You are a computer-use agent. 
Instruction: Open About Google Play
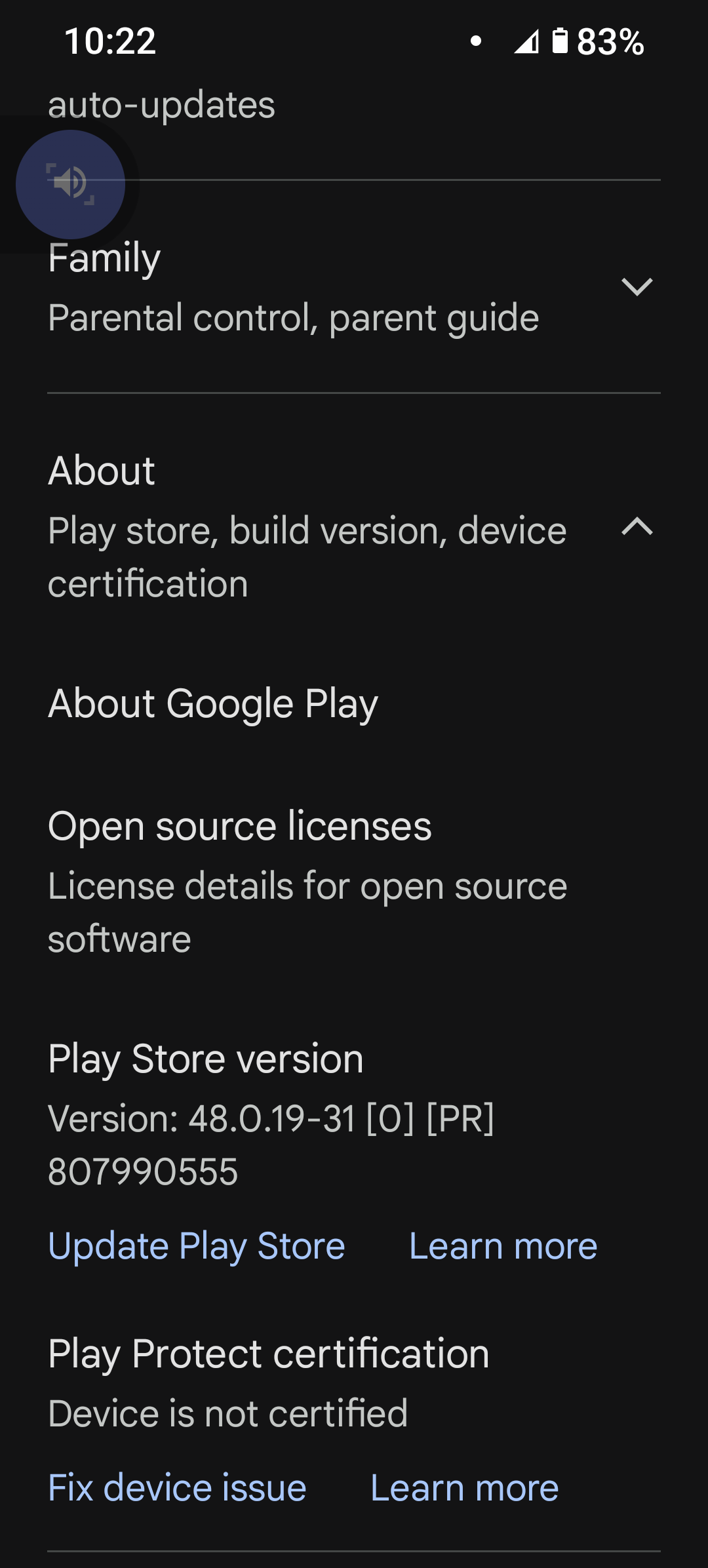(213, 704)
